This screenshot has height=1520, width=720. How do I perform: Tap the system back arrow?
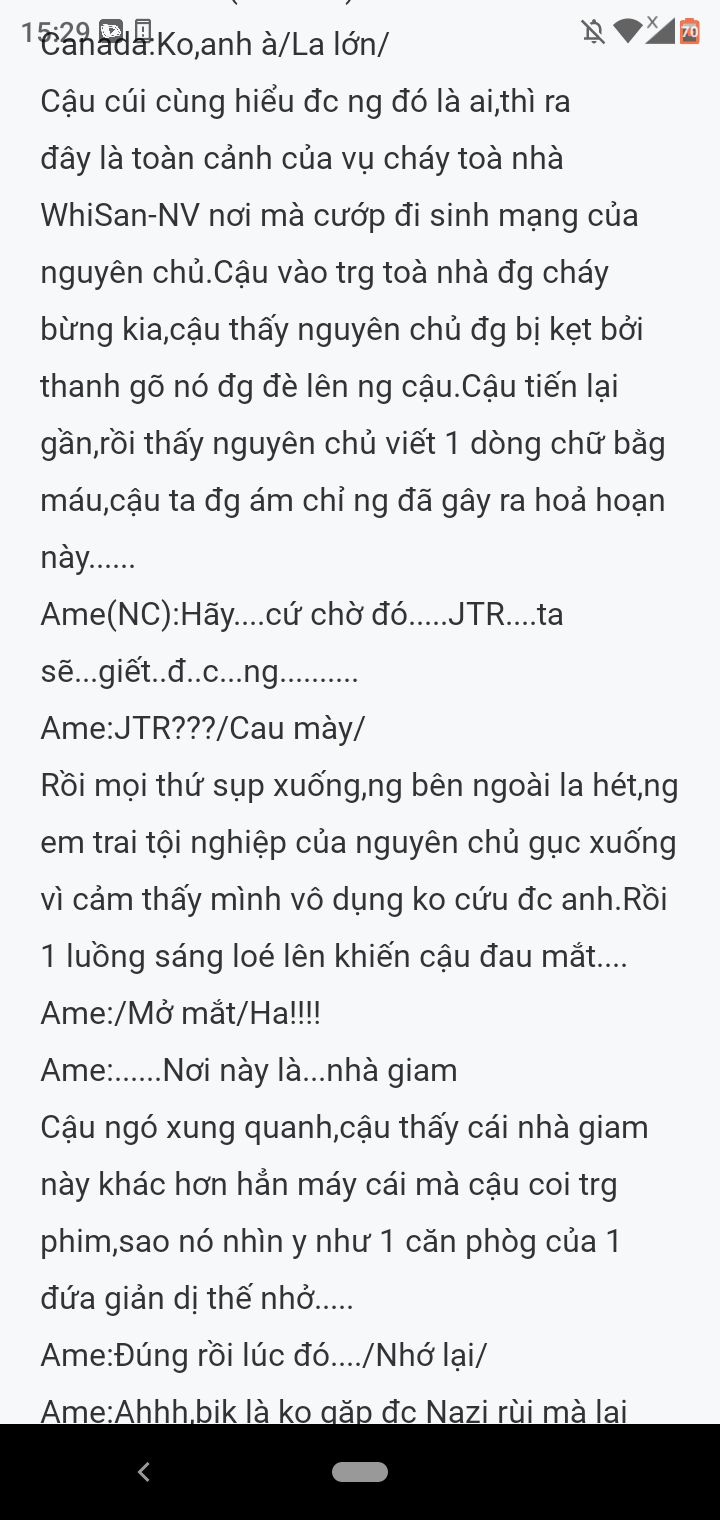[x=144, y=1471]
